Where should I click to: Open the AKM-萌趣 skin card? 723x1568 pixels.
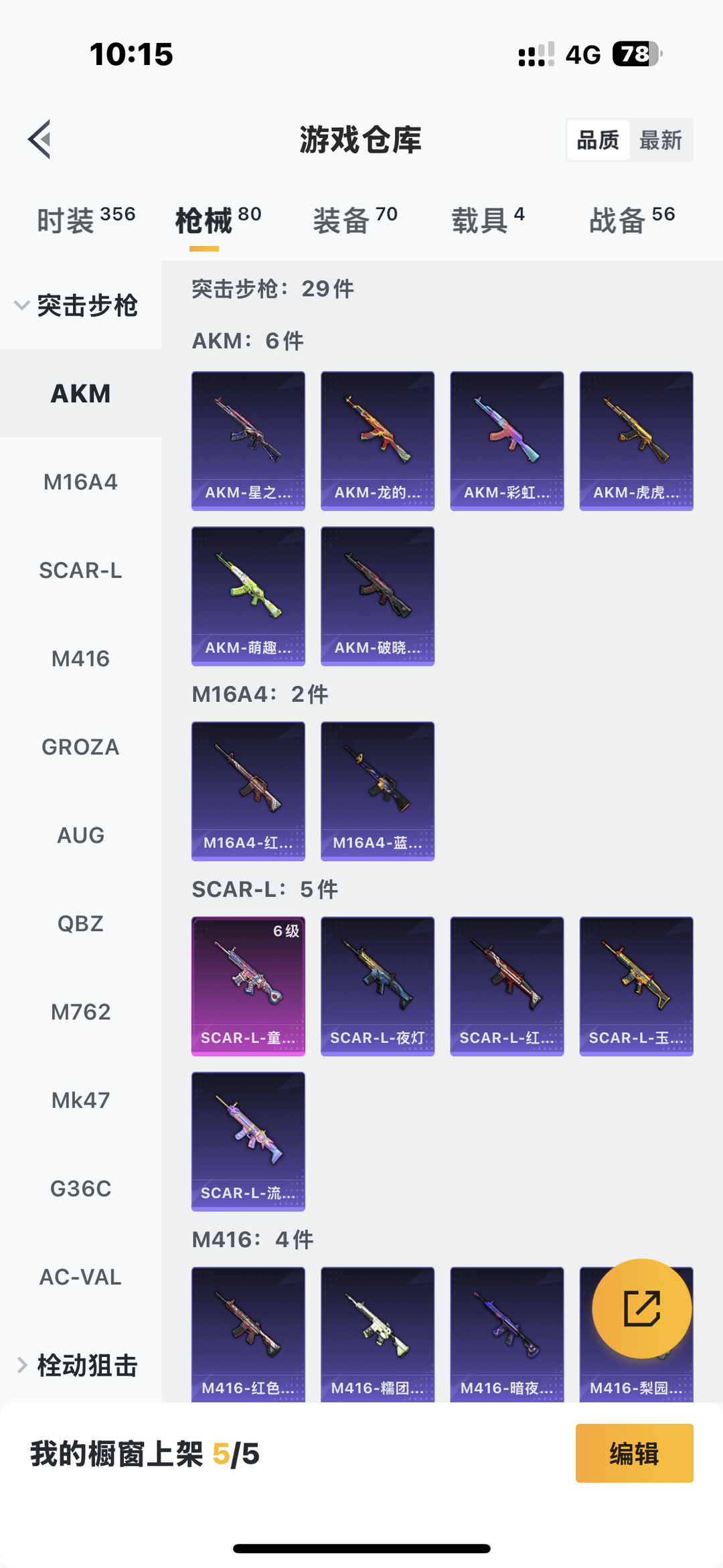click(x=248, y=596)
